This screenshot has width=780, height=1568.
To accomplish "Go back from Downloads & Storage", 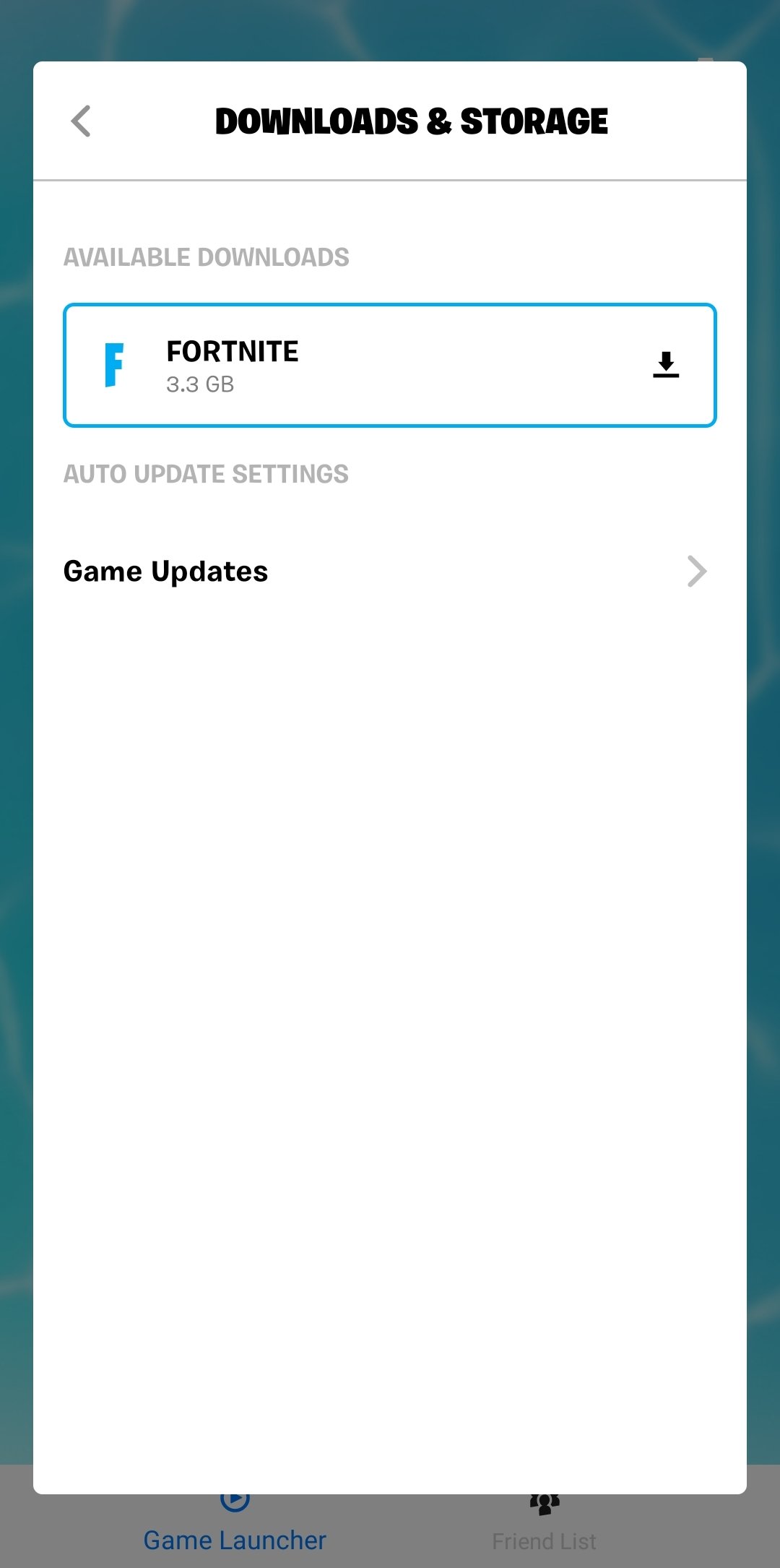I will (81, 121).
